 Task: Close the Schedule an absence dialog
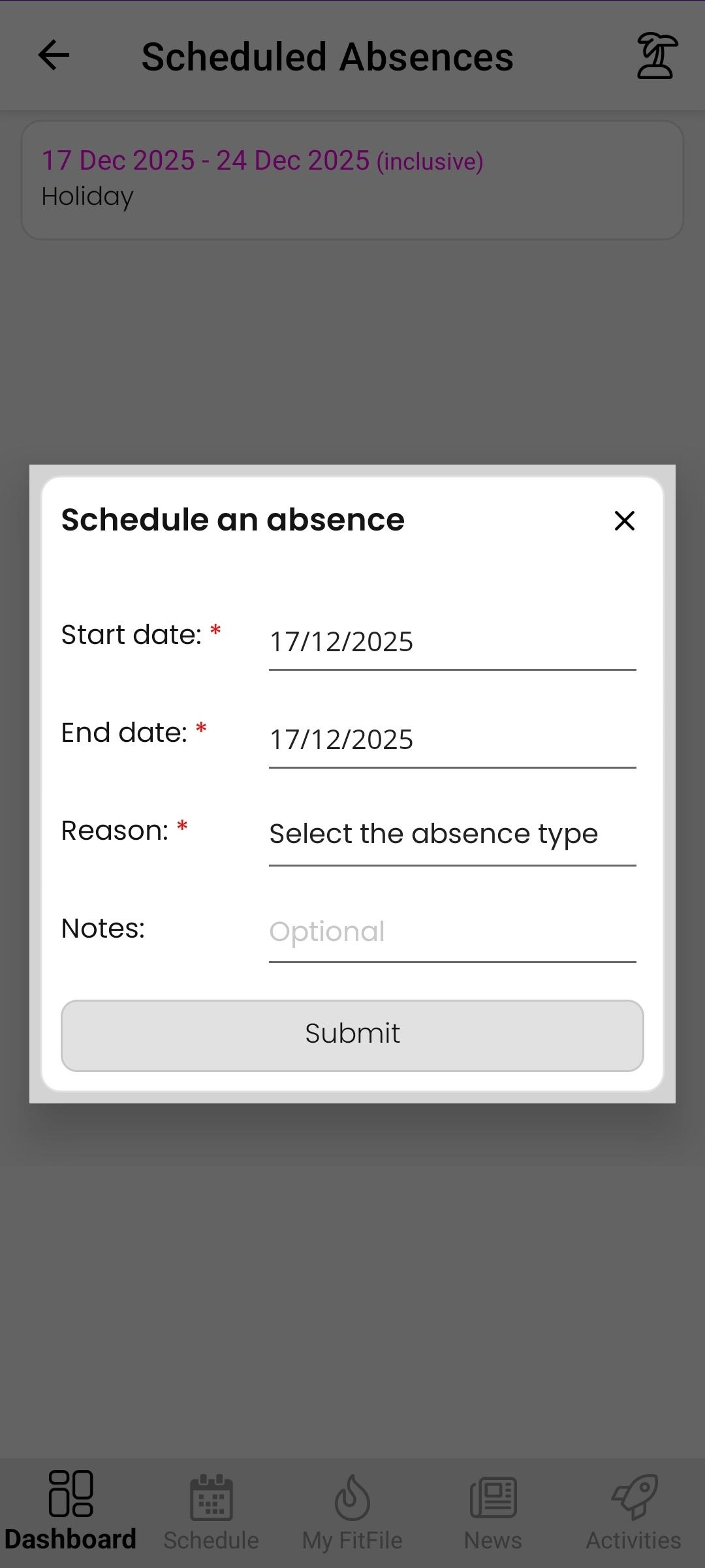tap(624, 521)
